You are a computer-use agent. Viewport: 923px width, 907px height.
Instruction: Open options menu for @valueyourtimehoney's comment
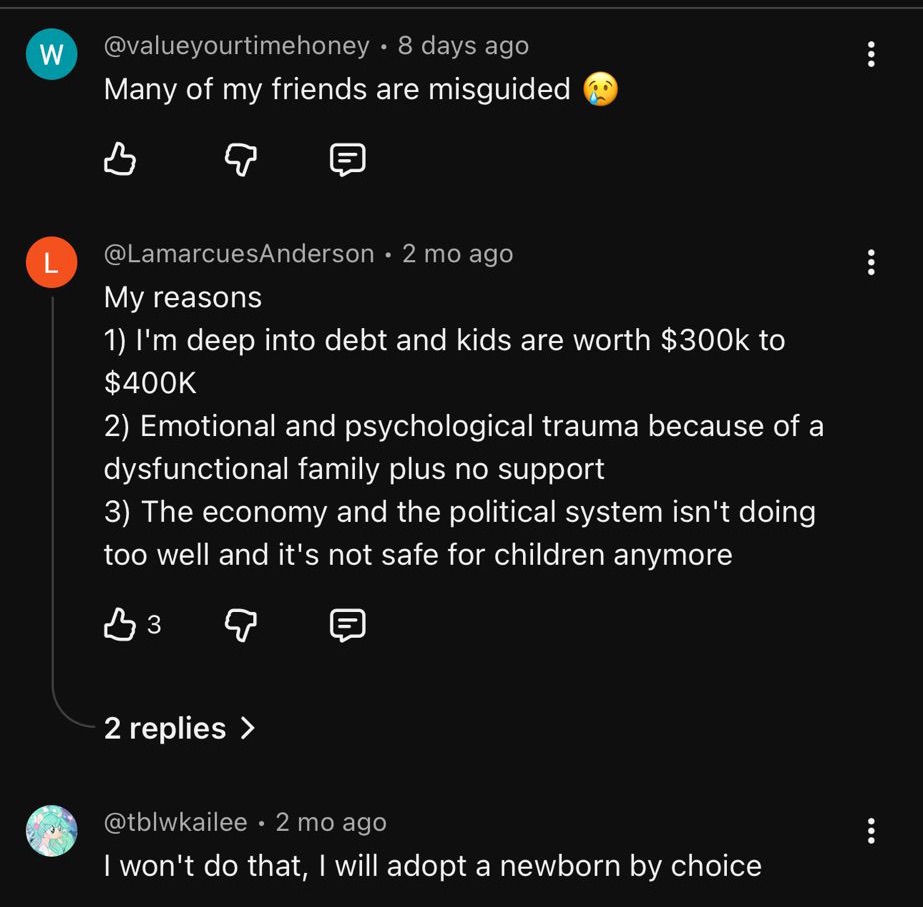(871, 55)
